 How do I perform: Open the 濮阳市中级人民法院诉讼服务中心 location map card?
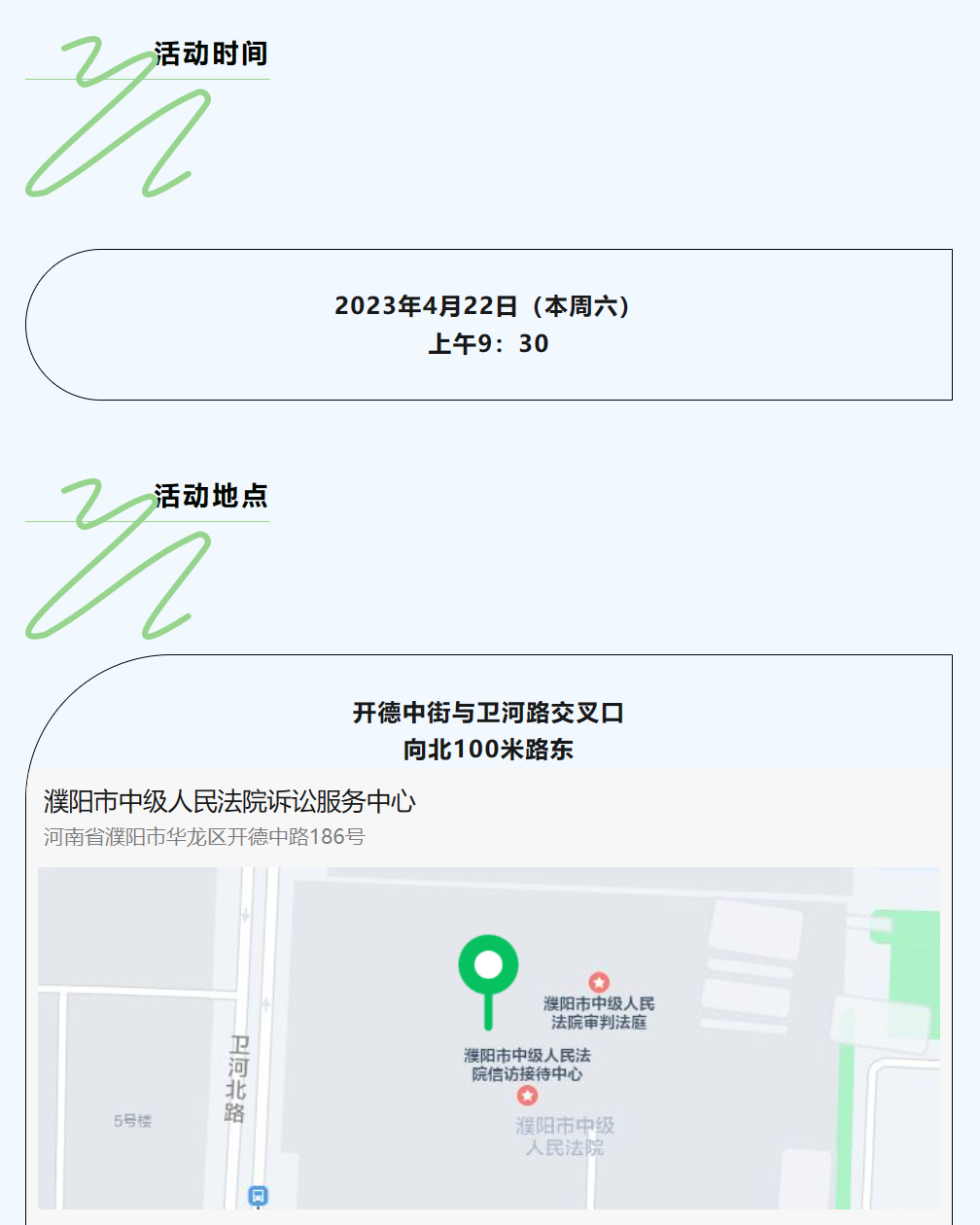[x=229, y=802]
